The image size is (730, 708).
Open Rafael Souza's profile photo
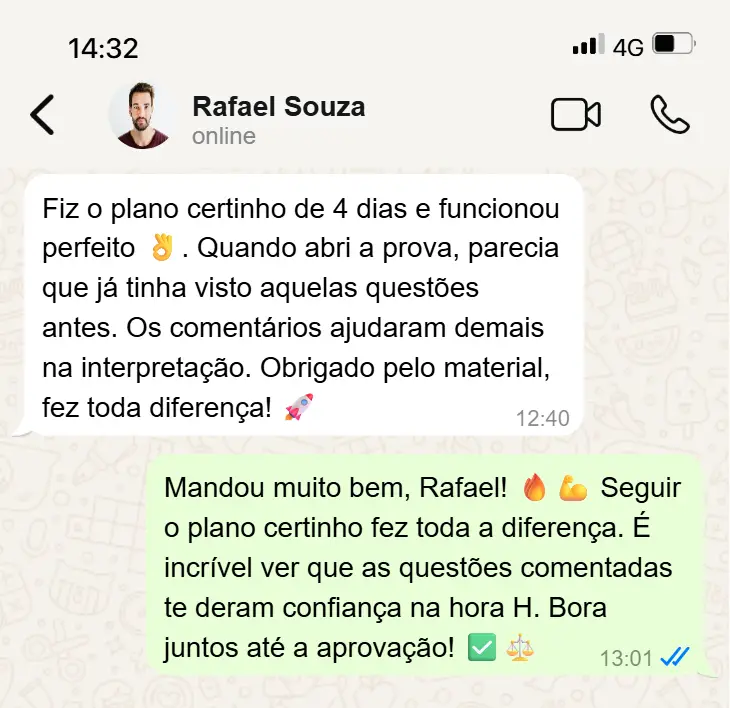coord(140,115)
